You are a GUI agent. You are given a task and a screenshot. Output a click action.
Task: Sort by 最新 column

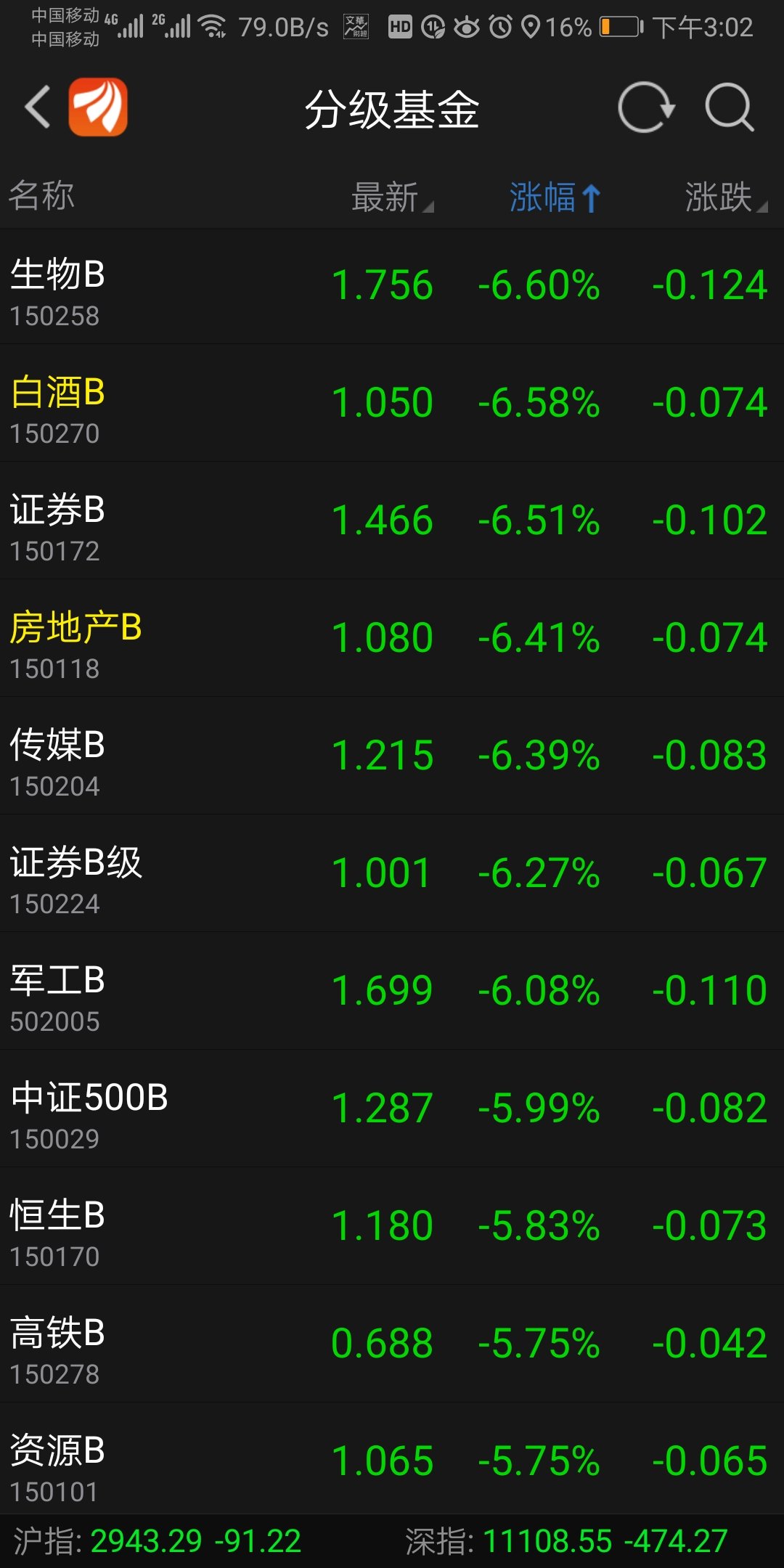(x=390, y=197)
